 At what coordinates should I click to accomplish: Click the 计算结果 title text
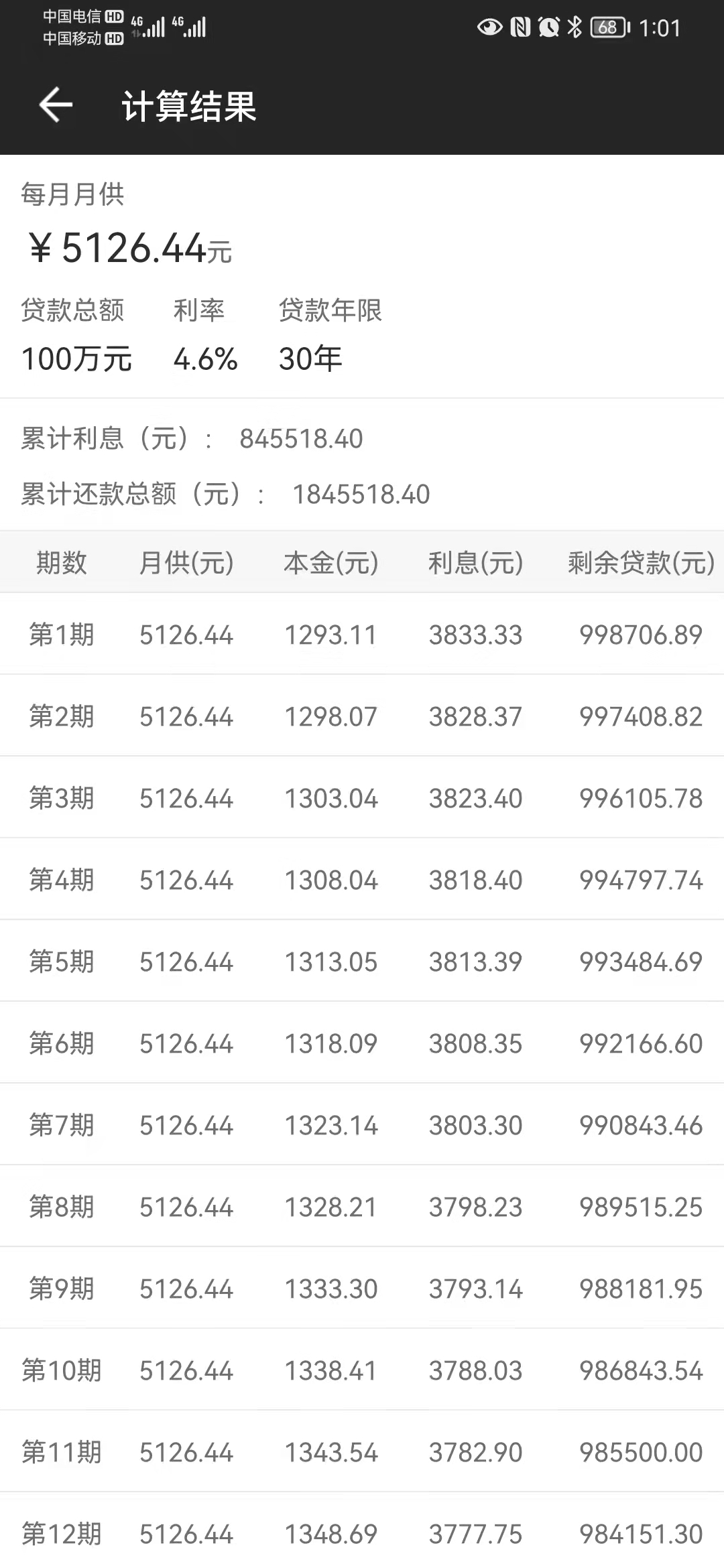[x=190, y=107]
